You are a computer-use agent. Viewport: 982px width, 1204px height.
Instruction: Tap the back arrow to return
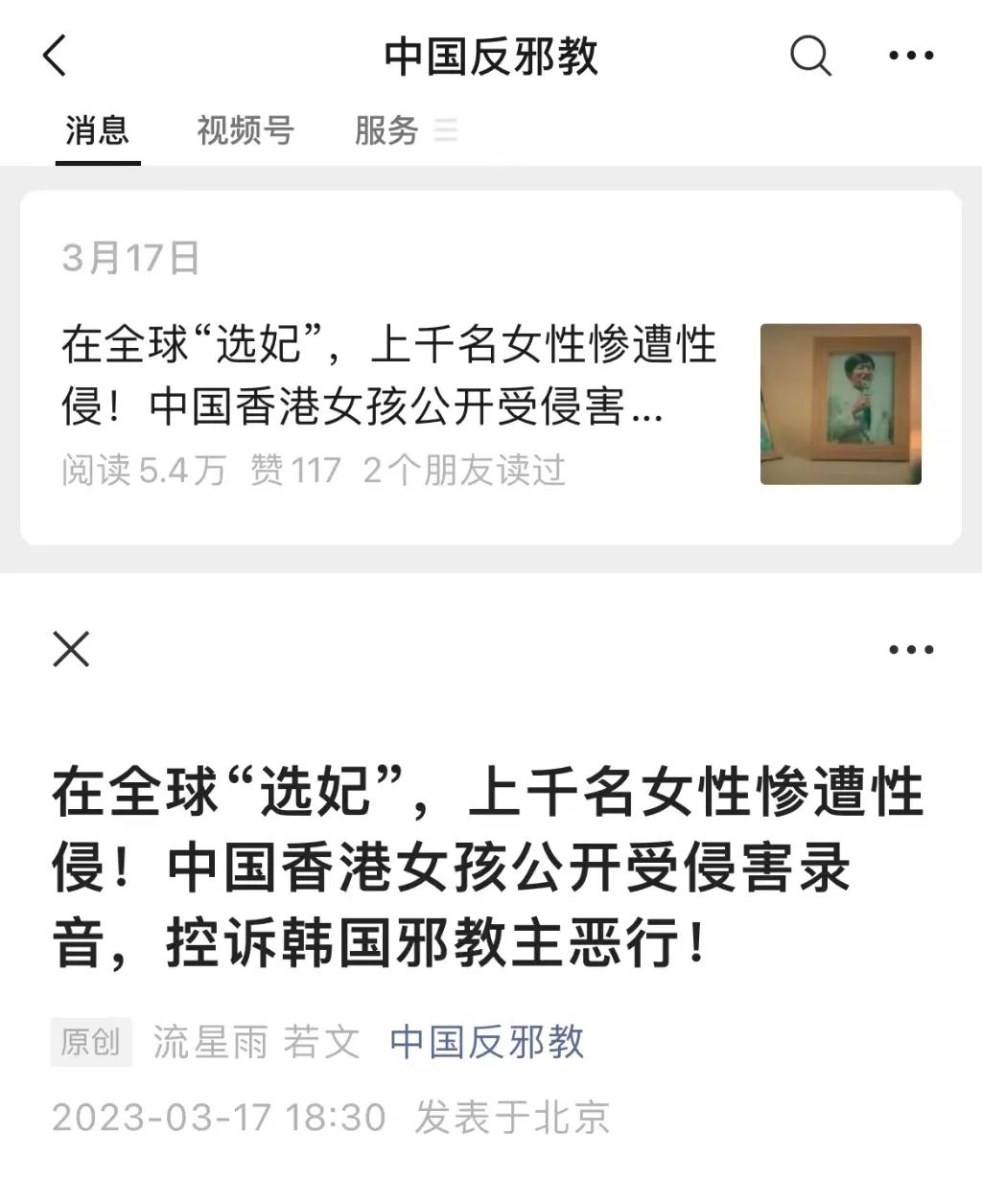pyautogui.click(x=55, y=57)
